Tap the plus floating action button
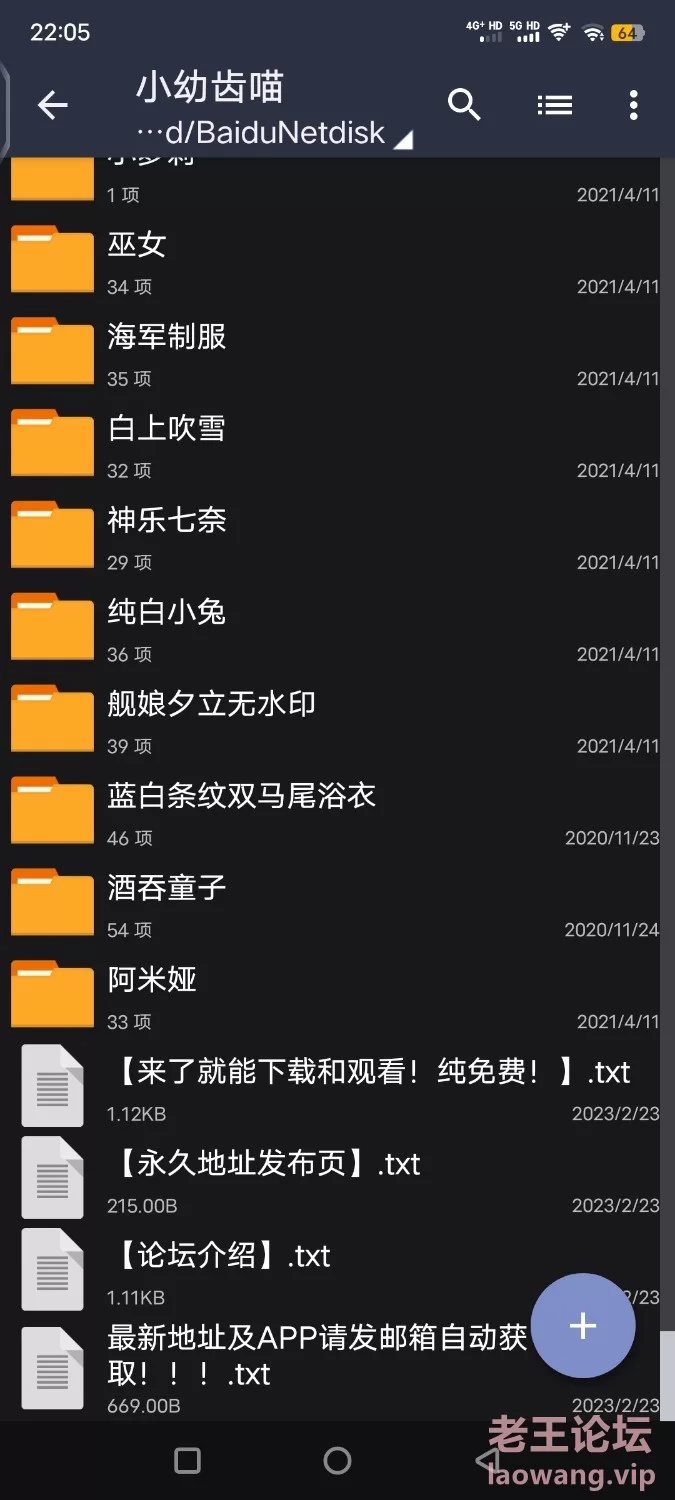 [x=583, y=1326]
